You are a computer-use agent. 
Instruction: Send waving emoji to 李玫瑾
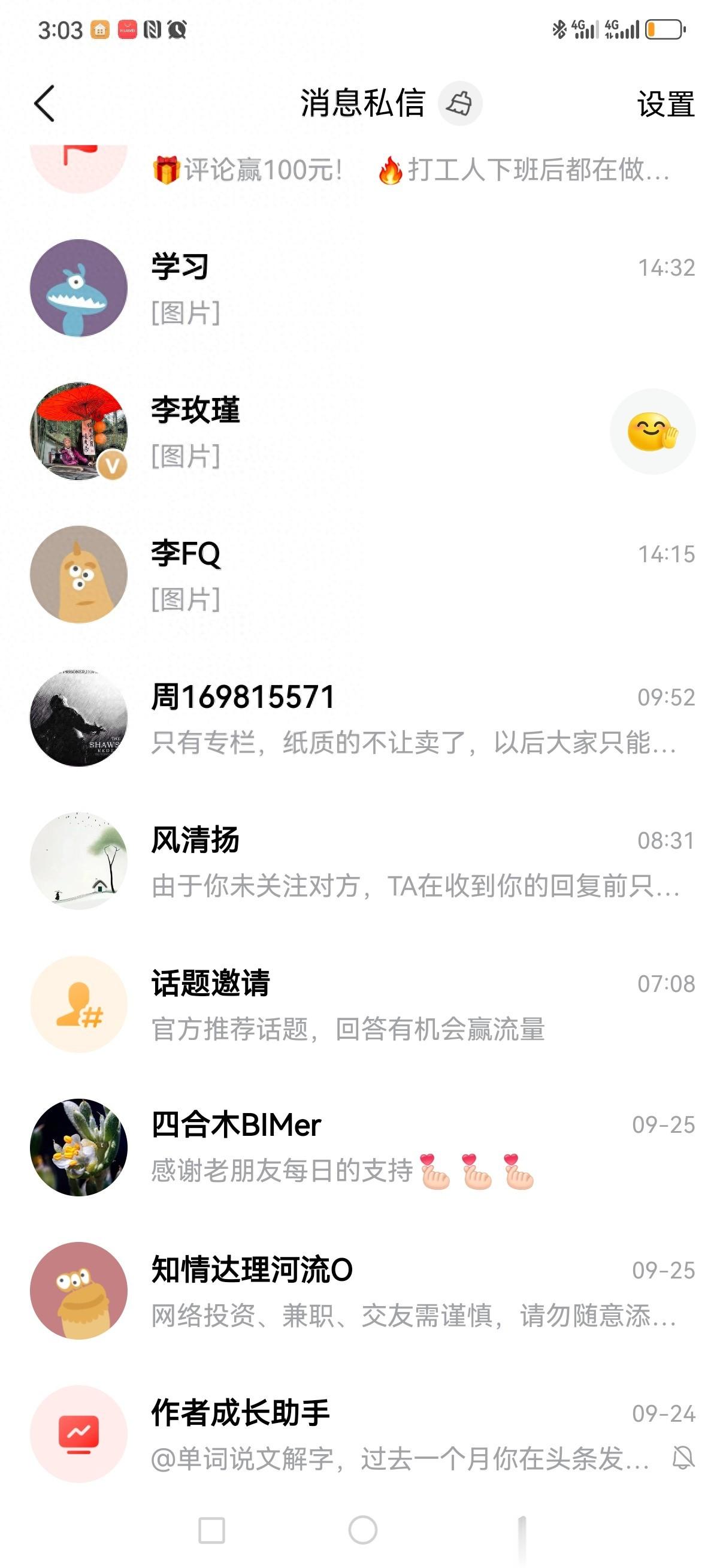(x=652, y=432)
